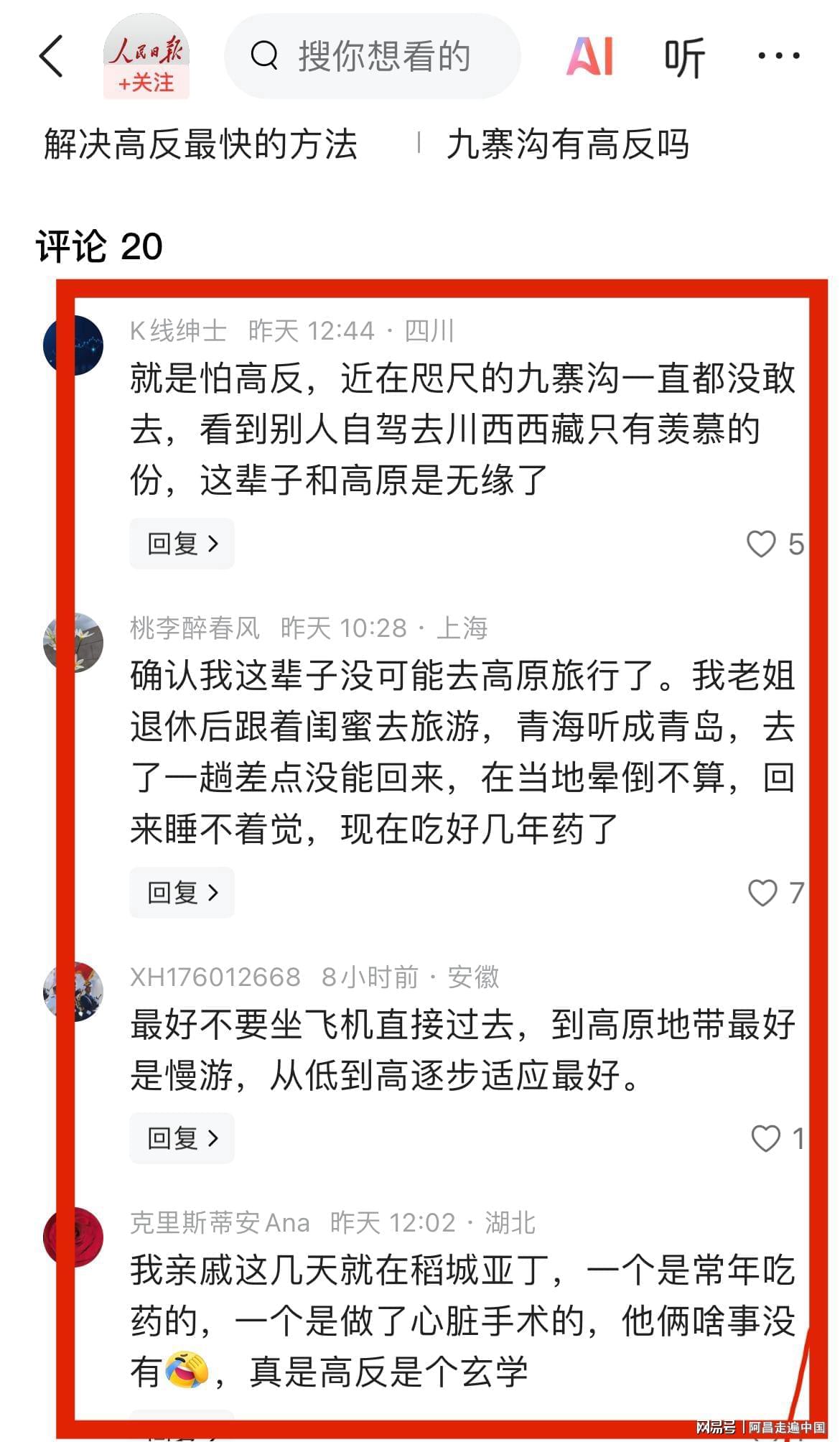Reply to 桃李醉春风's comment
The width and height of the screenshot is (840, 1442).
[x=182, y=893]
